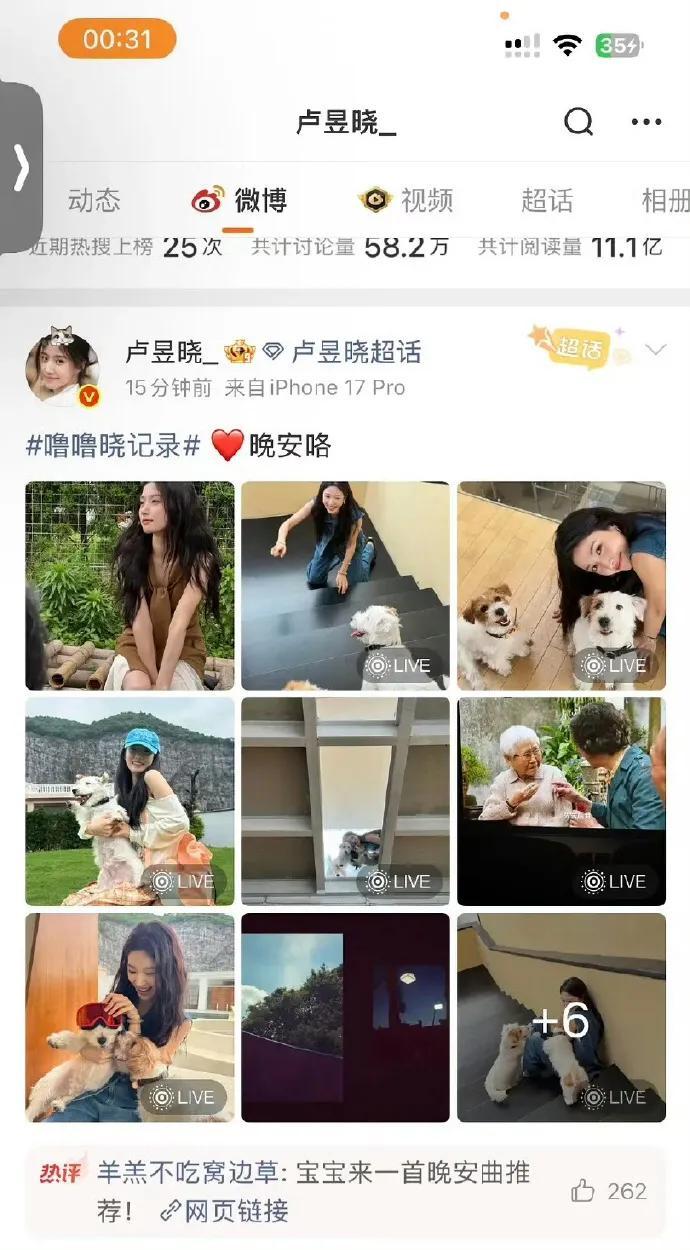Open the 卢昱晓超话 link
The width and height of the screenshot is (690, 1250).
pyautogui.click(x=342, y=351)
